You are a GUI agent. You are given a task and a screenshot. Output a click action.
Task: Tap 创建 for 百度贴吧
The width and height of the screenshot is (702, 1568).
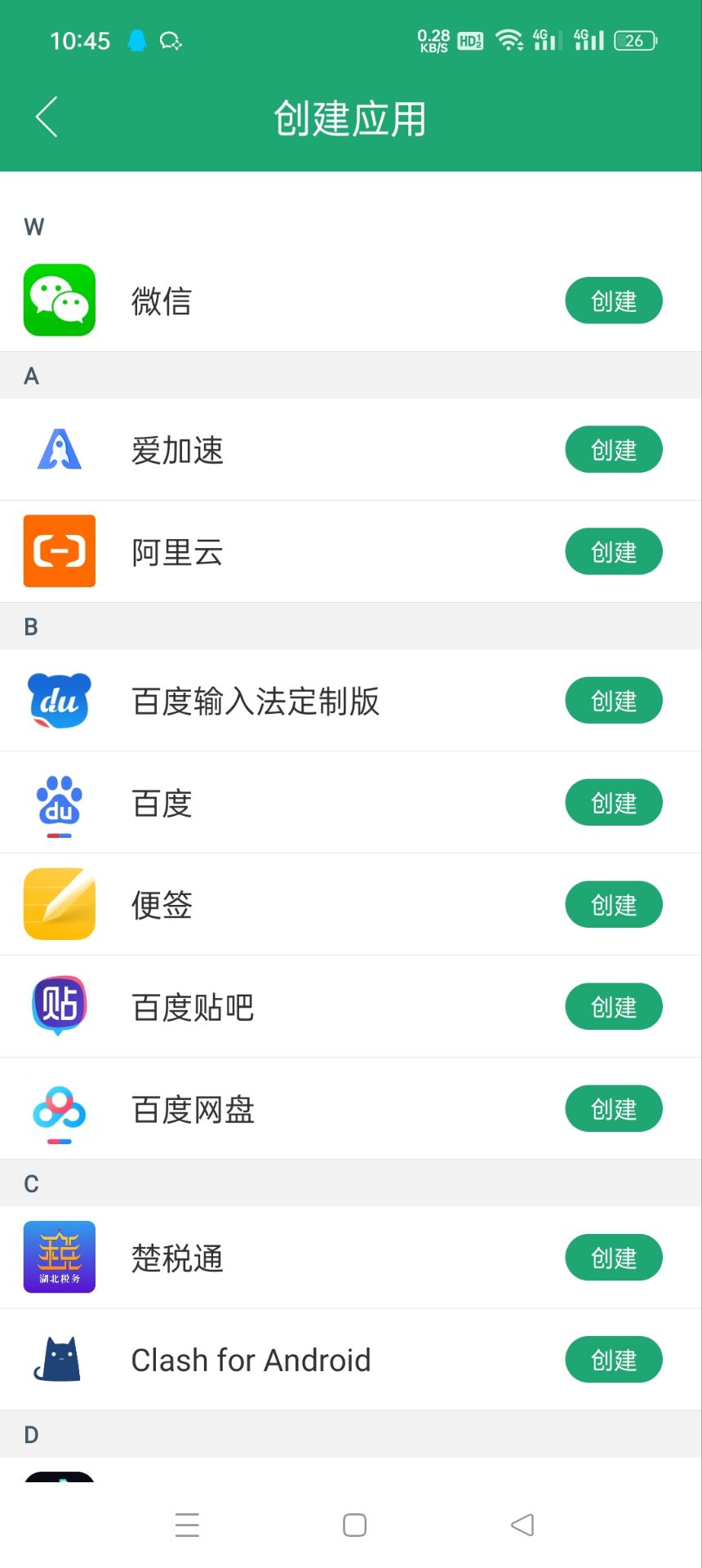(613, 1006)
